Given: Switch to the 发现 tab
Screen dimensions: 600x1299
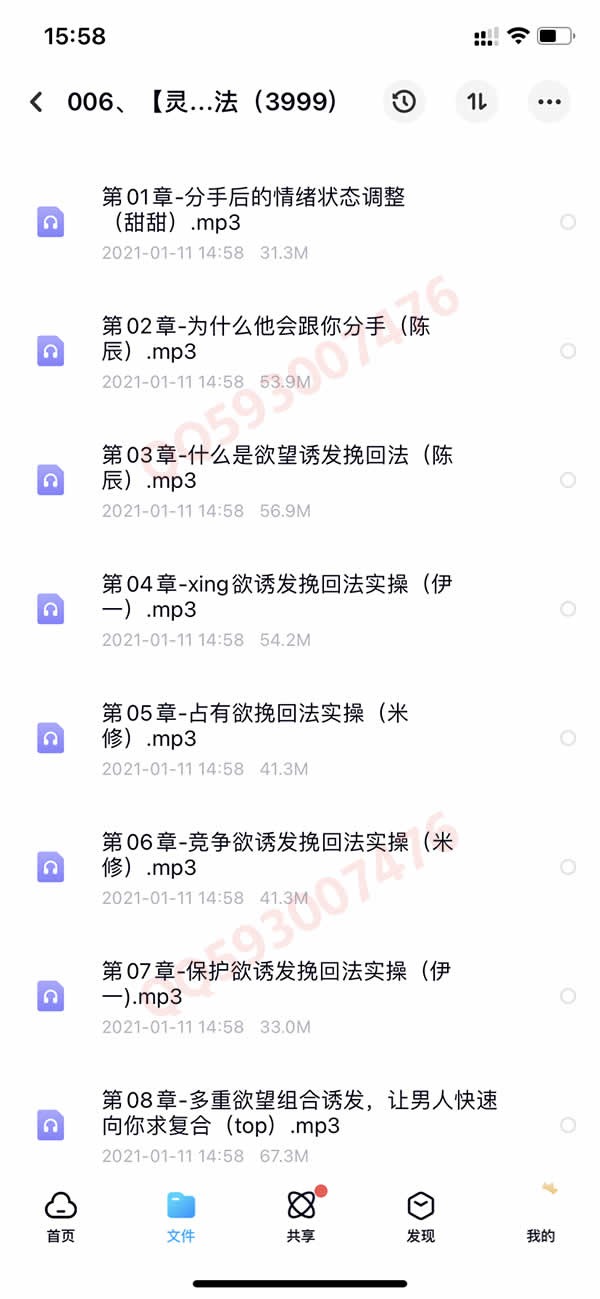Looking at the screenshot, I should click(421, 1217).
